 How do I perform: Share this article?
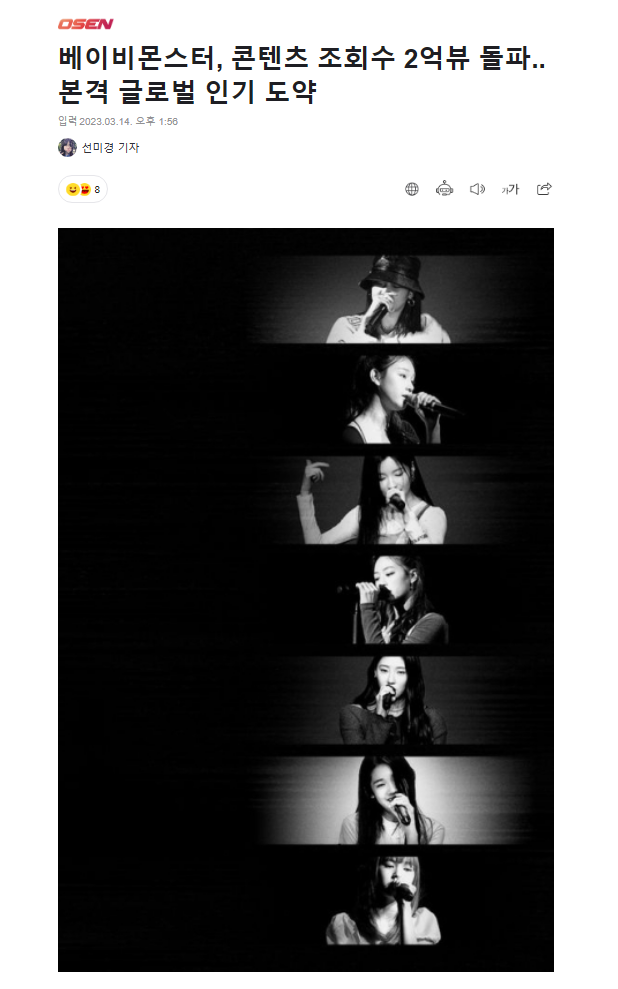tap(544, 189)
